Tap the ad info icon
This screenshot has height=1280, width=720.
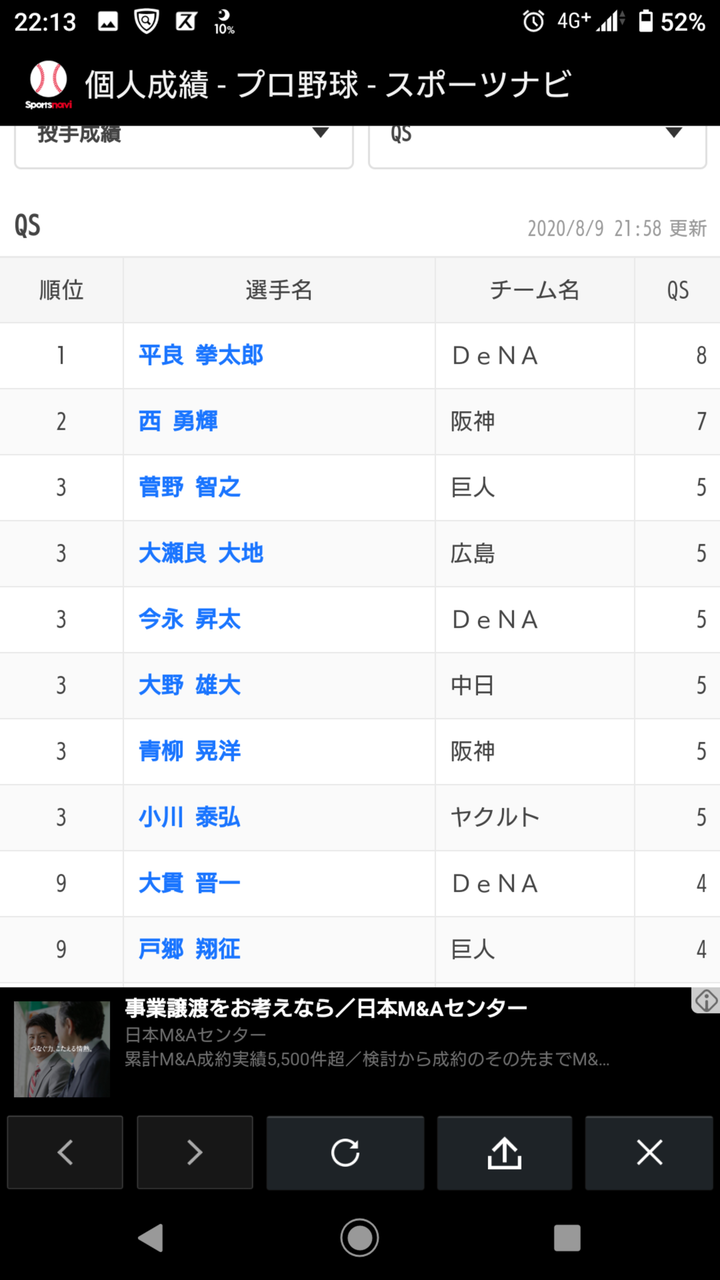pos(706,1000)
